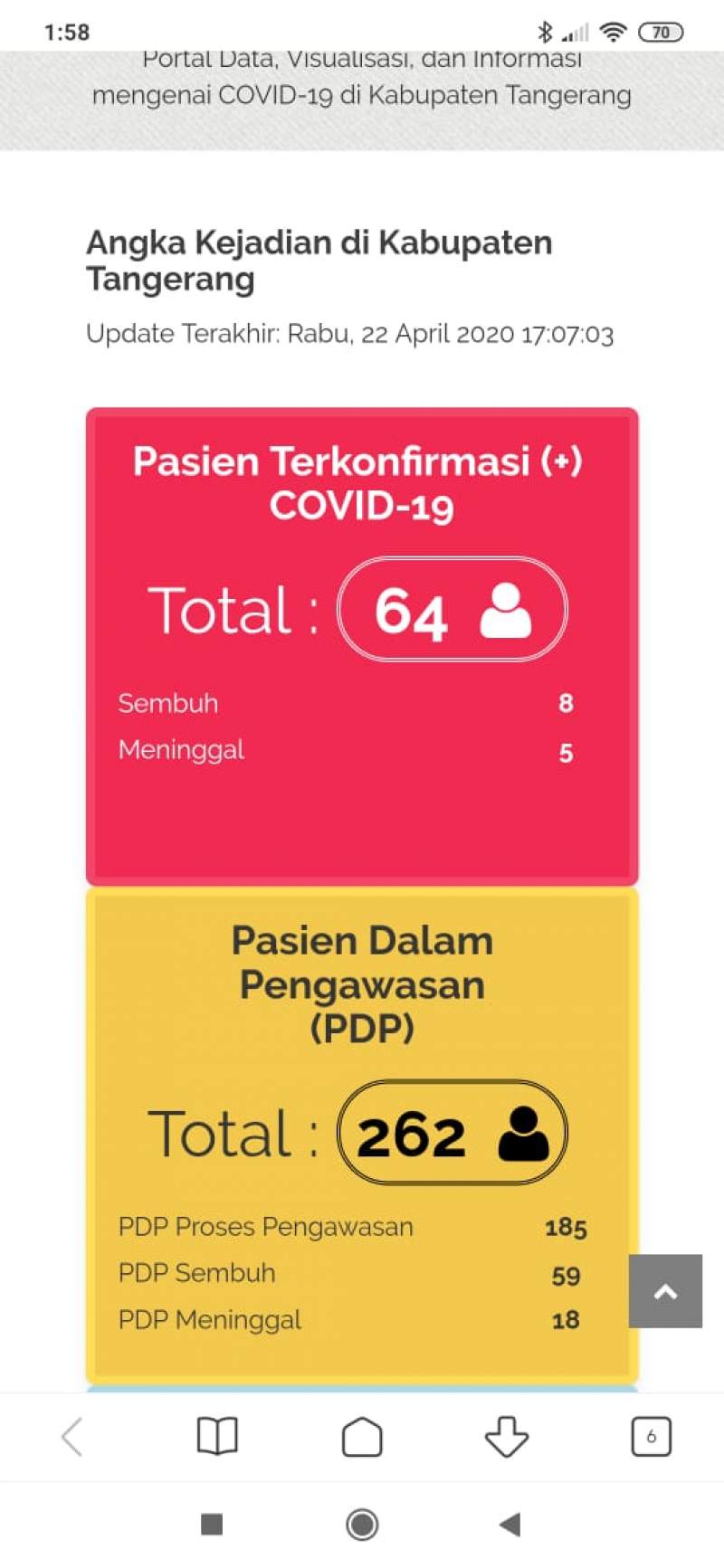
Task: Open the tab switcher showing 6 tabs
Action: point(651,1436)
